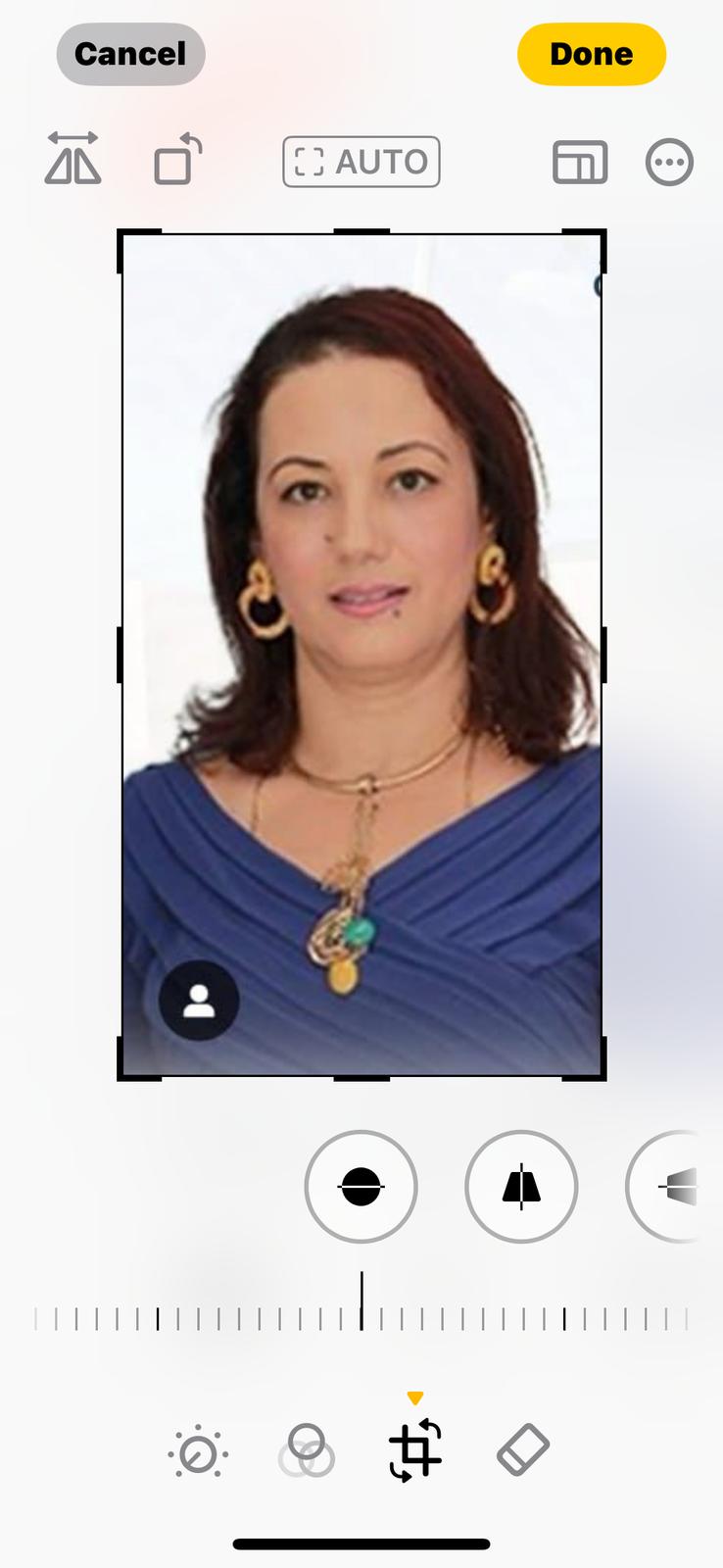Select the straighten adjustment dial
The width and height of the screenshot is (723, 1568).
point(361,1187)
